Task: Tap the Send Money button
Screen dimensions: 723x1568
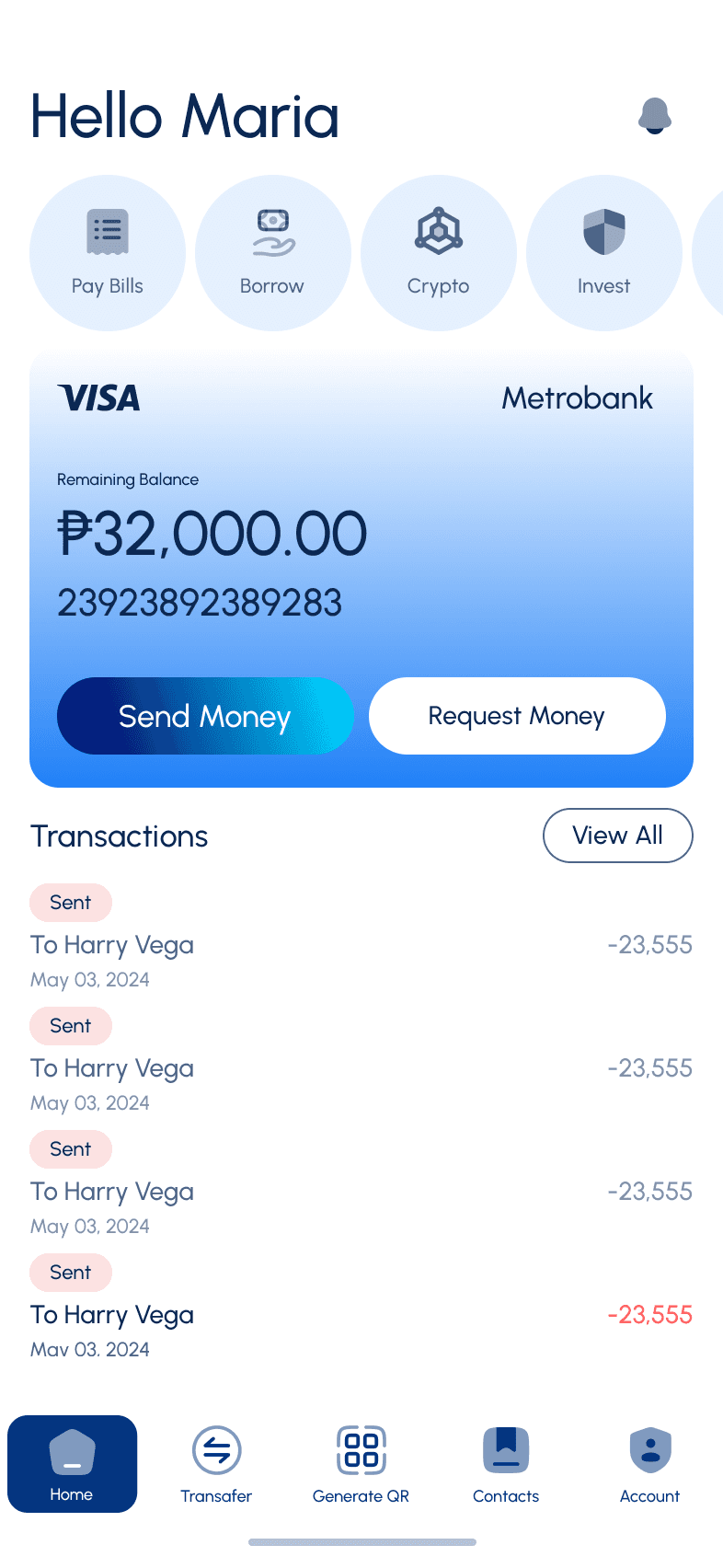Action: [x=205, y=716]
